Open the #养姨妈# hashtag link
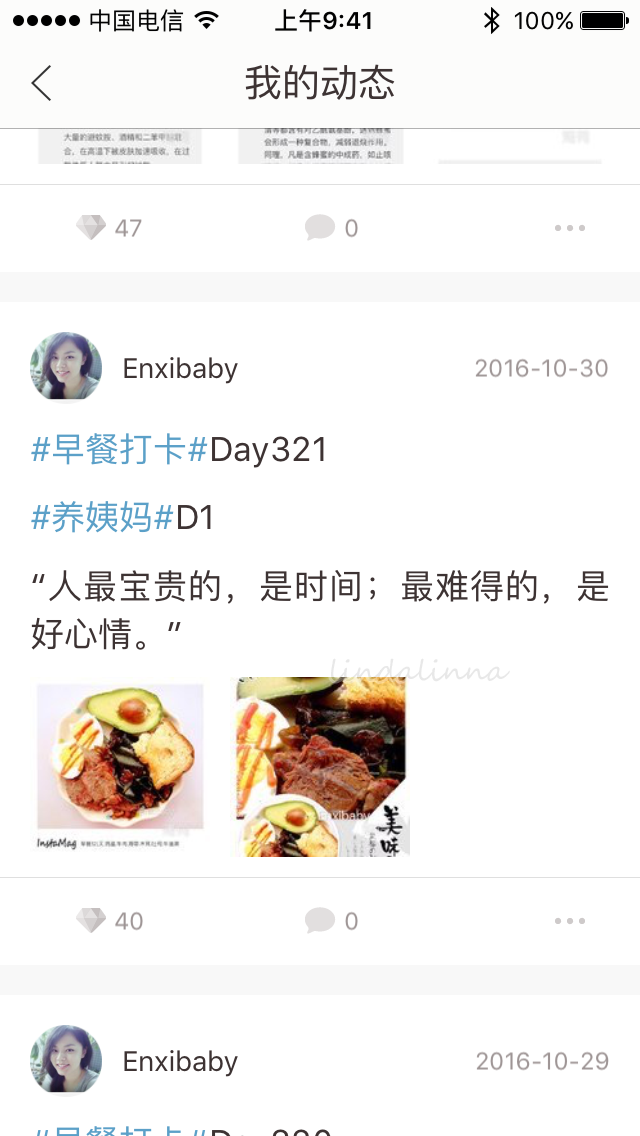 click(103, 518)
